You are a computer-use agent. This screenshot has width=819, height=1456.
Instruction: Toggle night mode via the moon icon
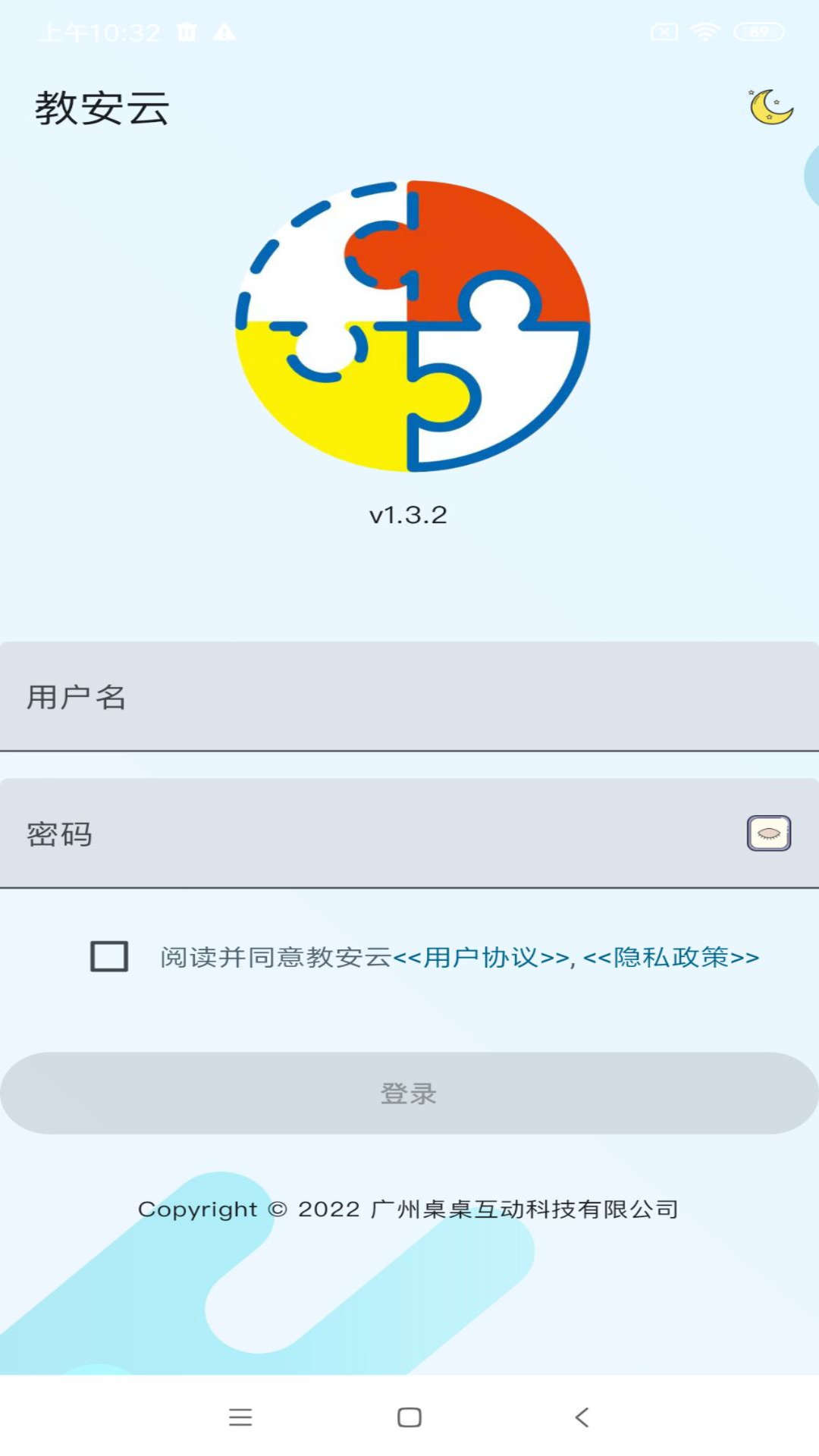click(770, 107)
